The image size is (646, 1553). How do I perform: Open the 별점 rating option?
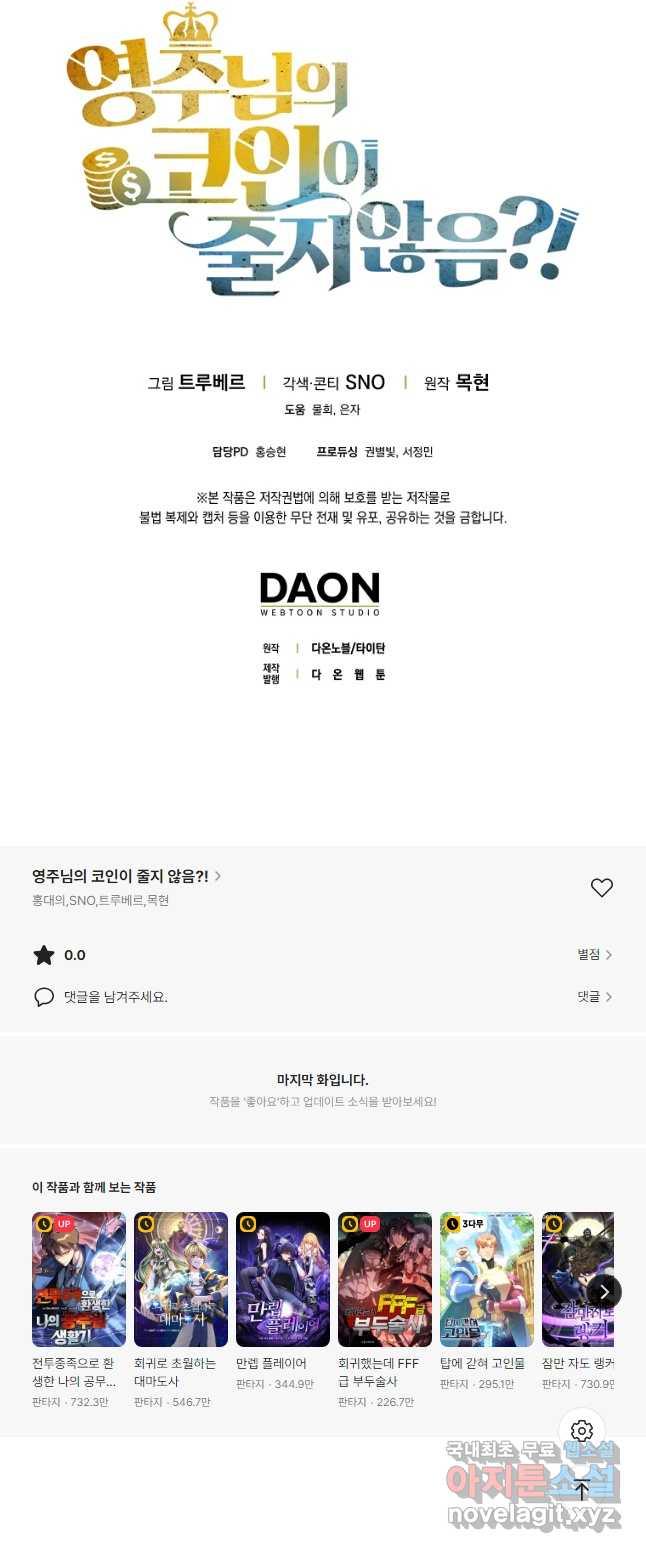[594, 955]
